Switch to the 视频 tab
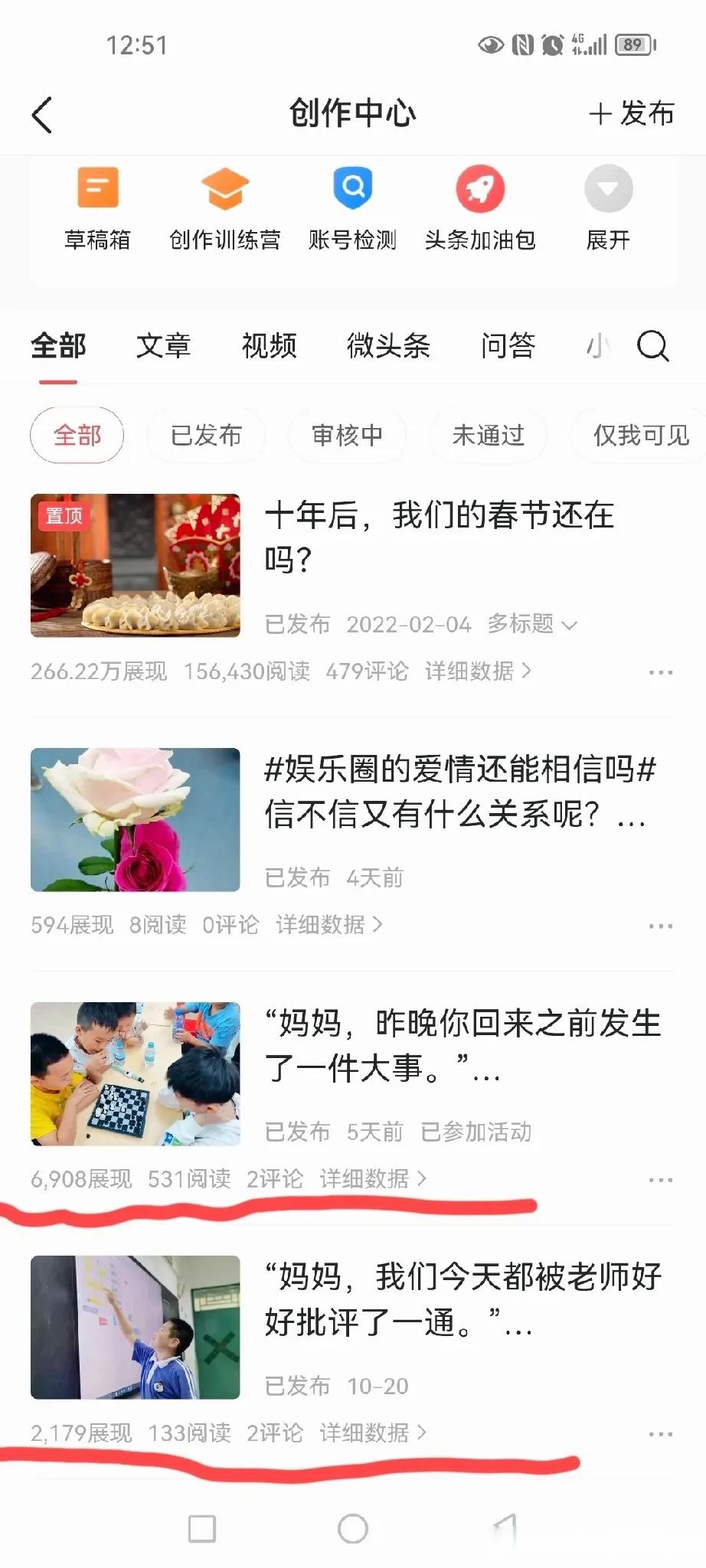Screen dimensions: 706x1568 point(269,346)
